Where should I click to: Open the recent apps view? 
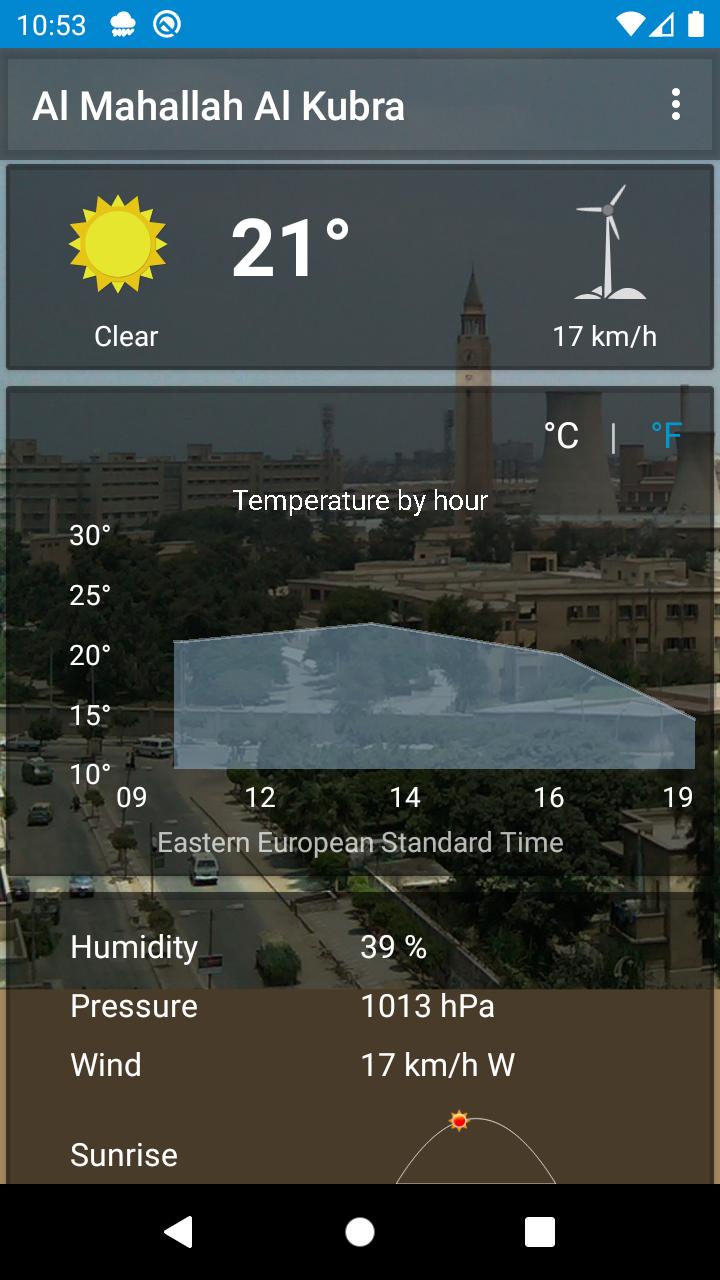click(x=540, y=1232)
